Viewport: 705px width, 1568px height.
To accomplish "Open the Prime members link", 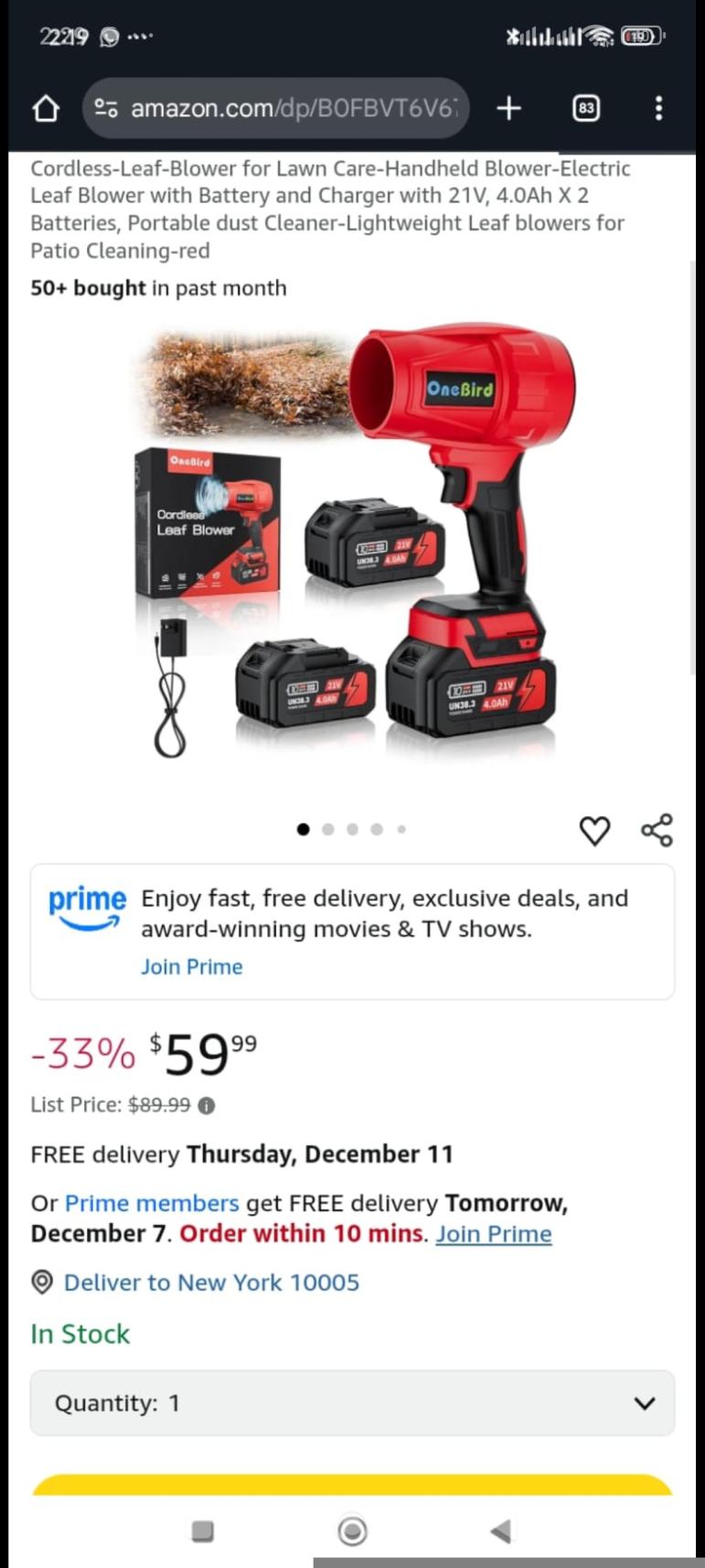I will (x=152, y=1203).
